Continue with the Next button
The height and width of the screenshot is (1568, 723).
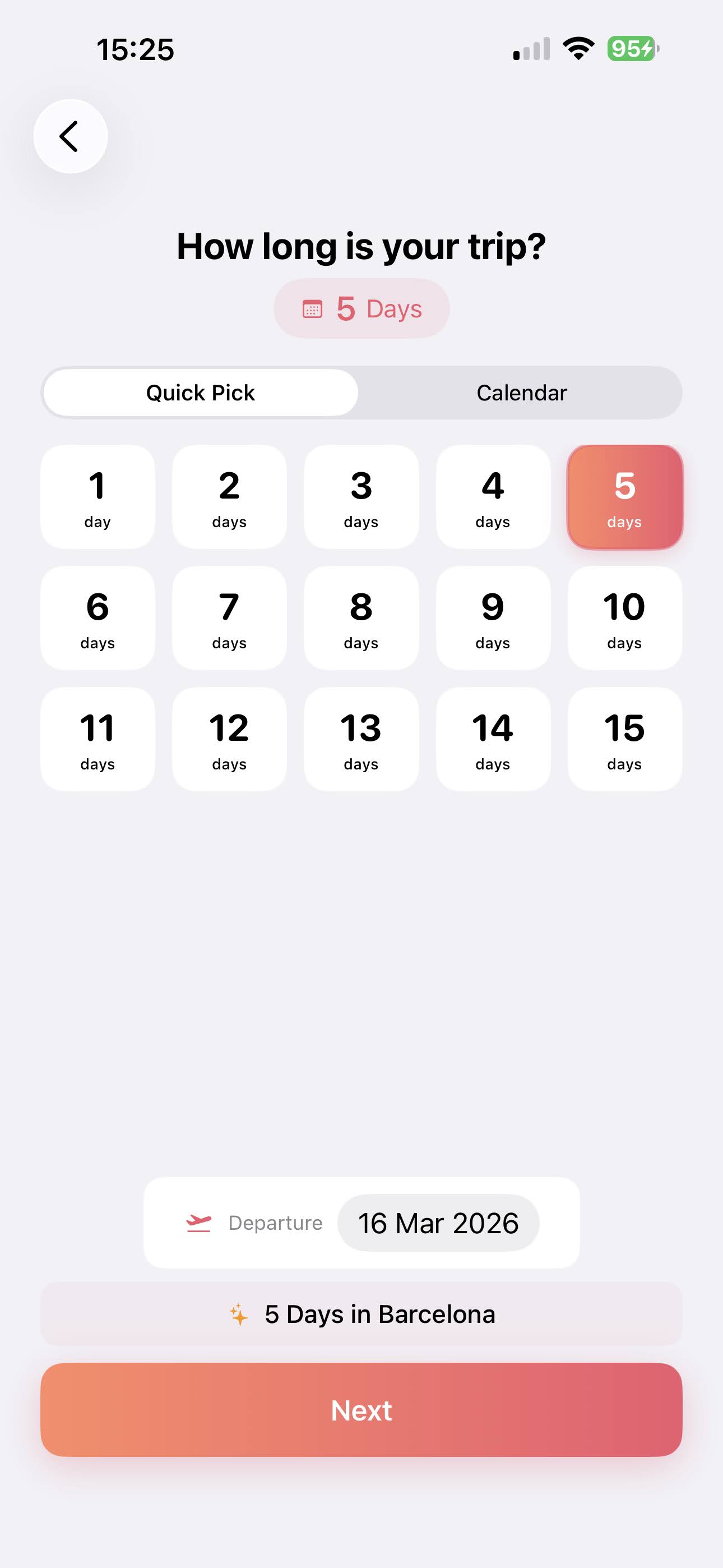pyautogui.click(x=361, y=1410)
